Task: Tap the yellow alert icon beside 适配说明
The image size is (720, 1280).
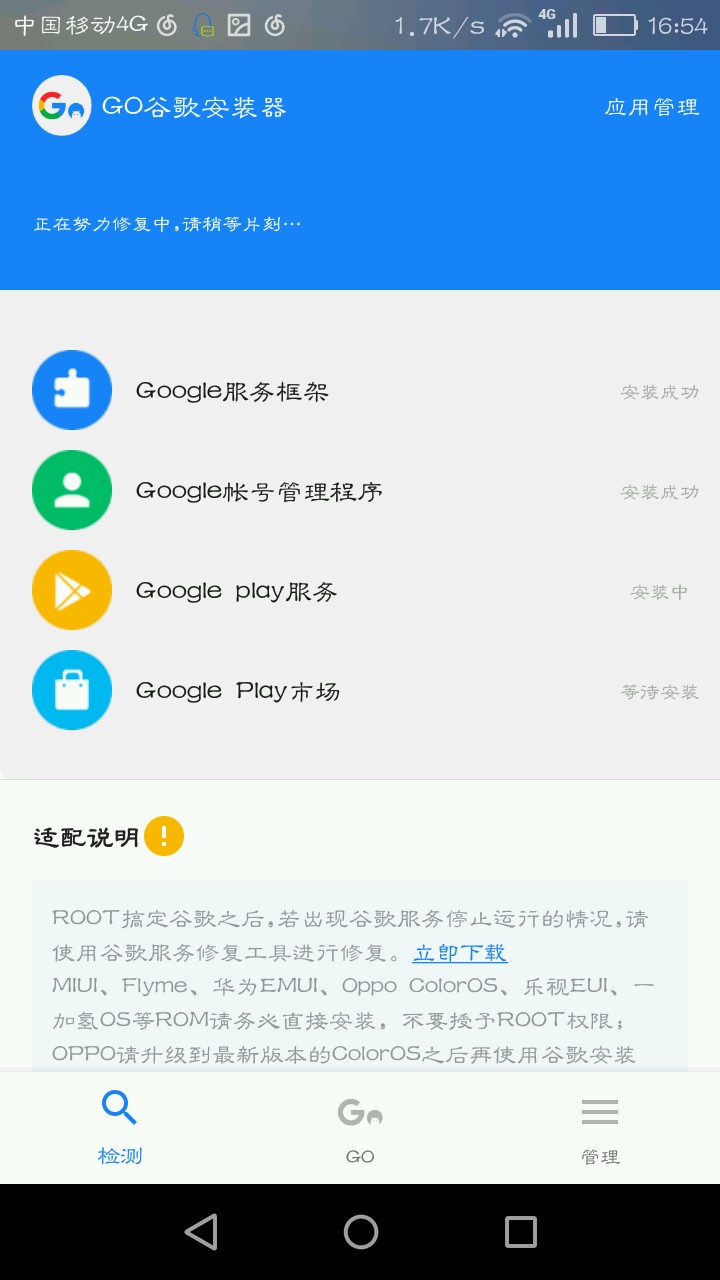Action: click(x=164, y=836)
